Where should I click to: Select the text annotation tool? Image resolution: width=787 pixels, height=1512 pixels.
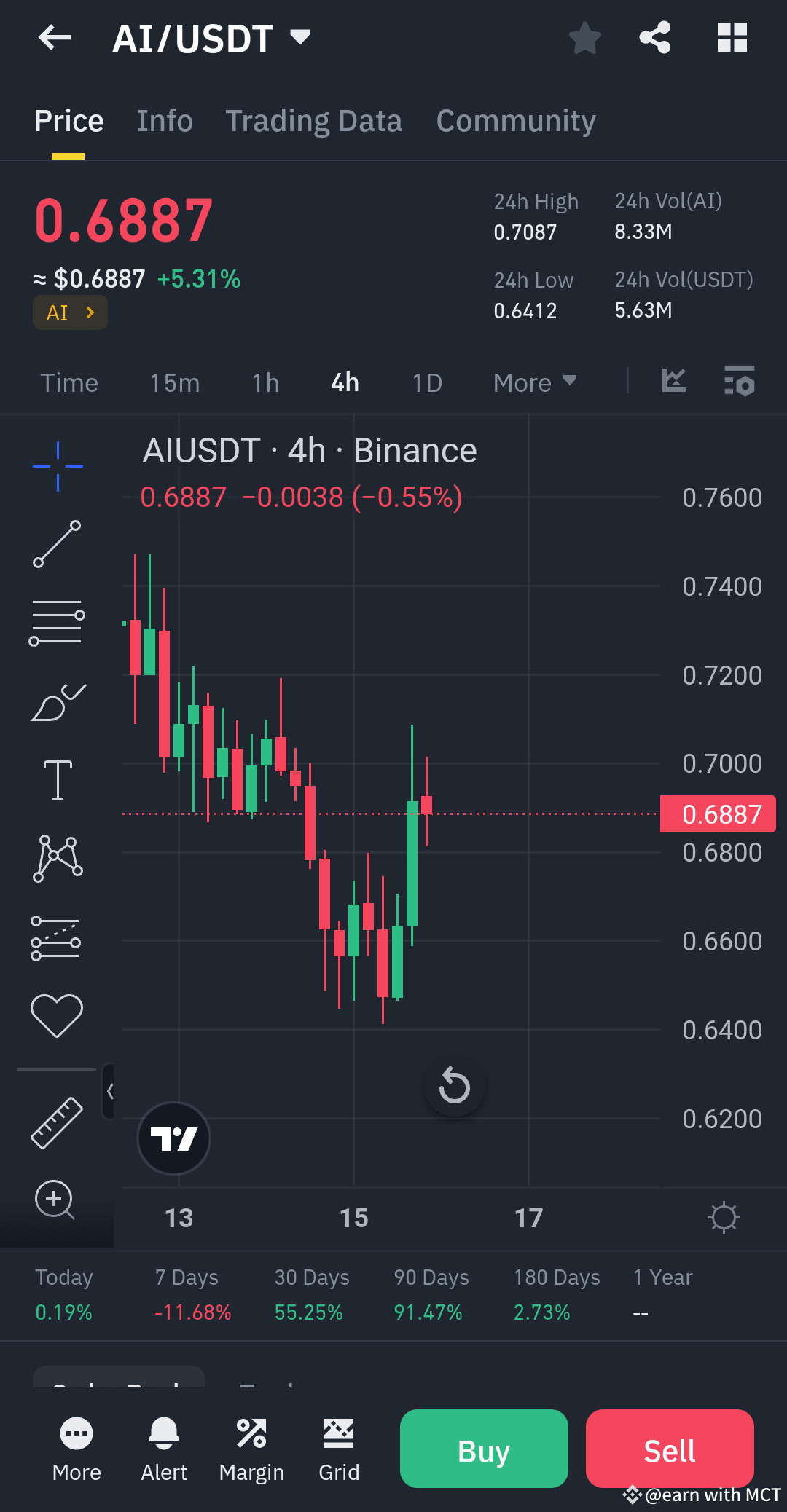click(57, 778)
